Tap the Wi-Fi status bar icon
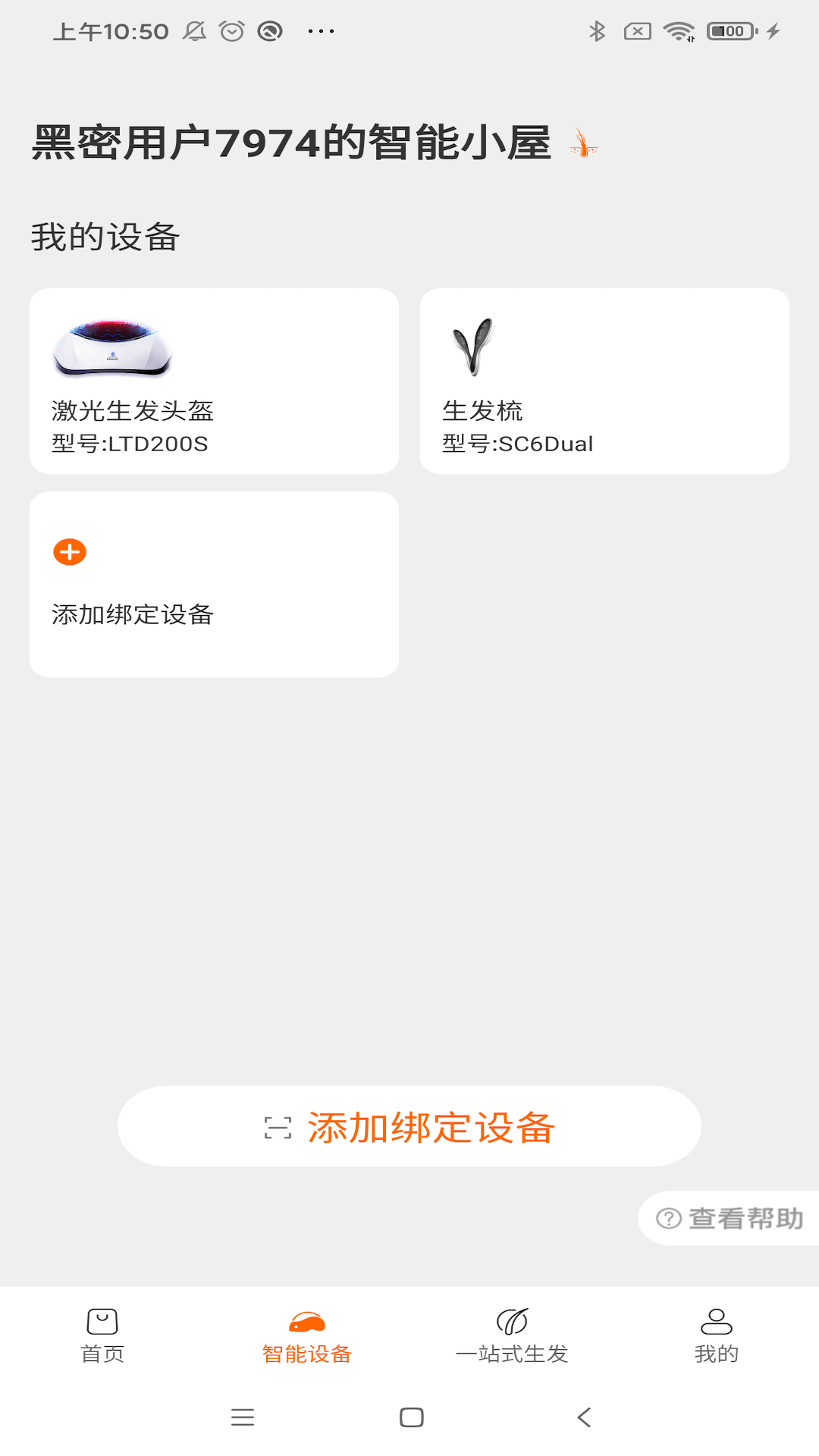This screenshot has height=1456, width=819. [x=677, y=31]
